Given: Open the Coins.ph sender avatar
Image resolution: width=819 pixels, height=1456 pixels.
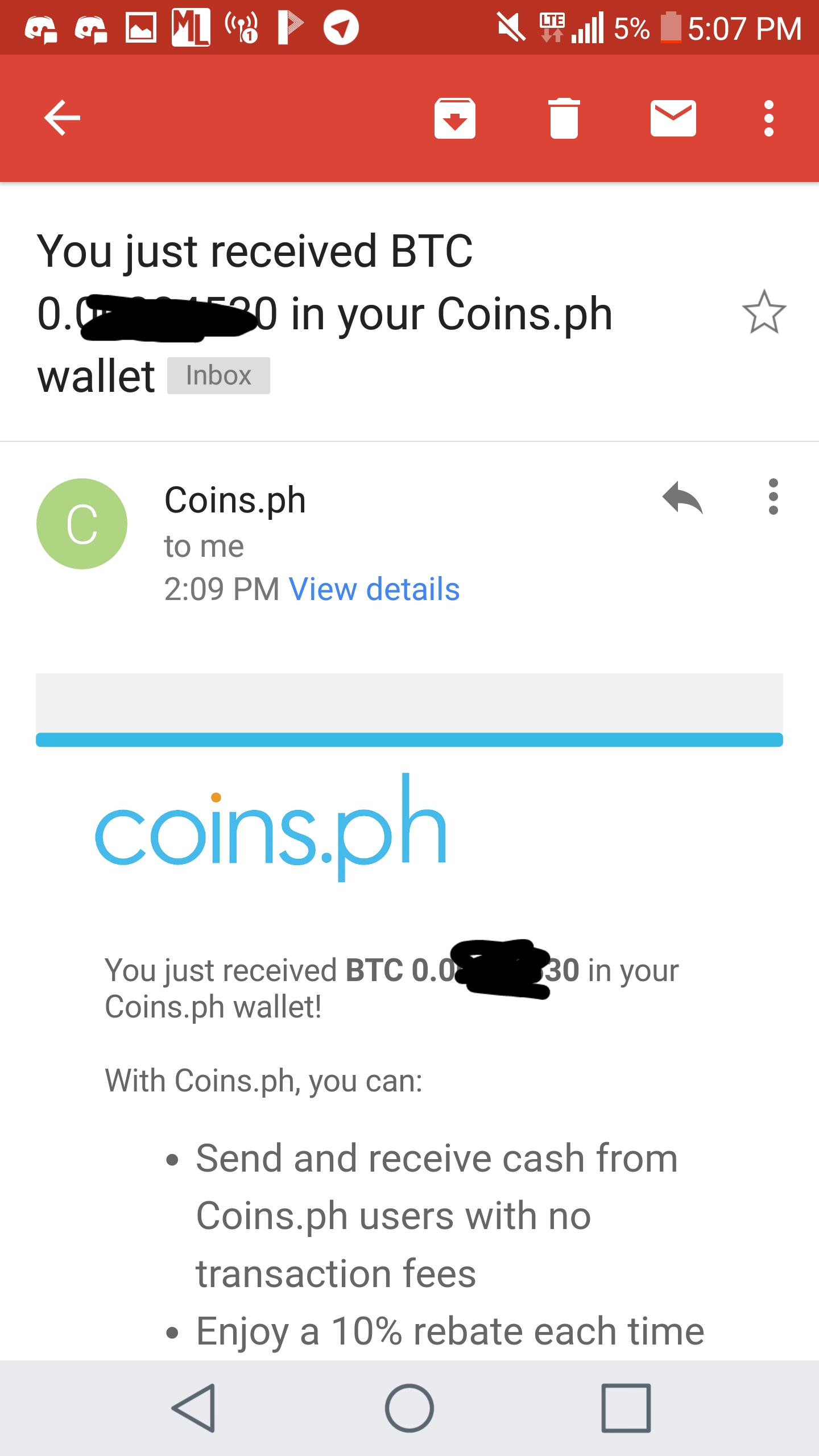Looking at the screenshot, I should click(x=82, y=524).
